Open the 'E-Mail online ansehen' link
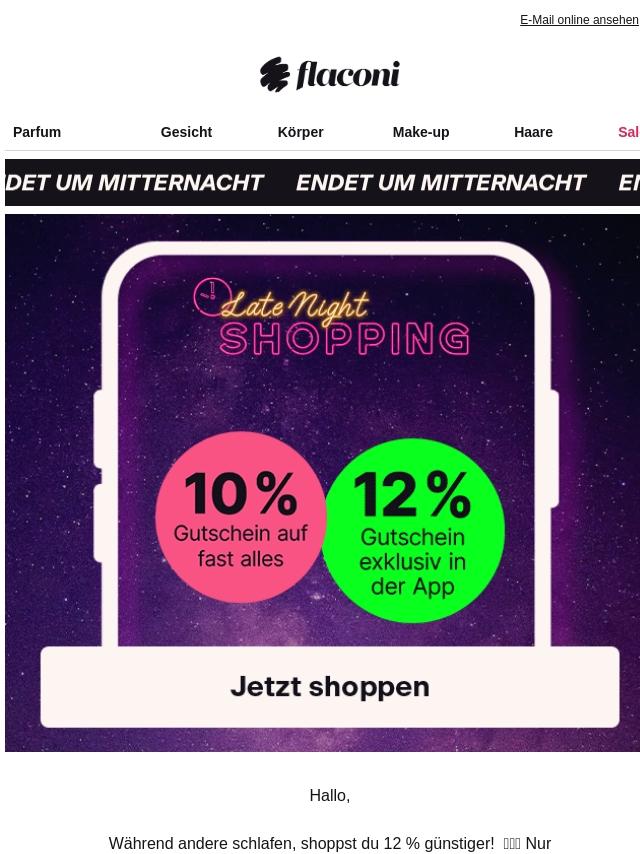The height and width of the screenshot is (854, 640). point(579,20)
